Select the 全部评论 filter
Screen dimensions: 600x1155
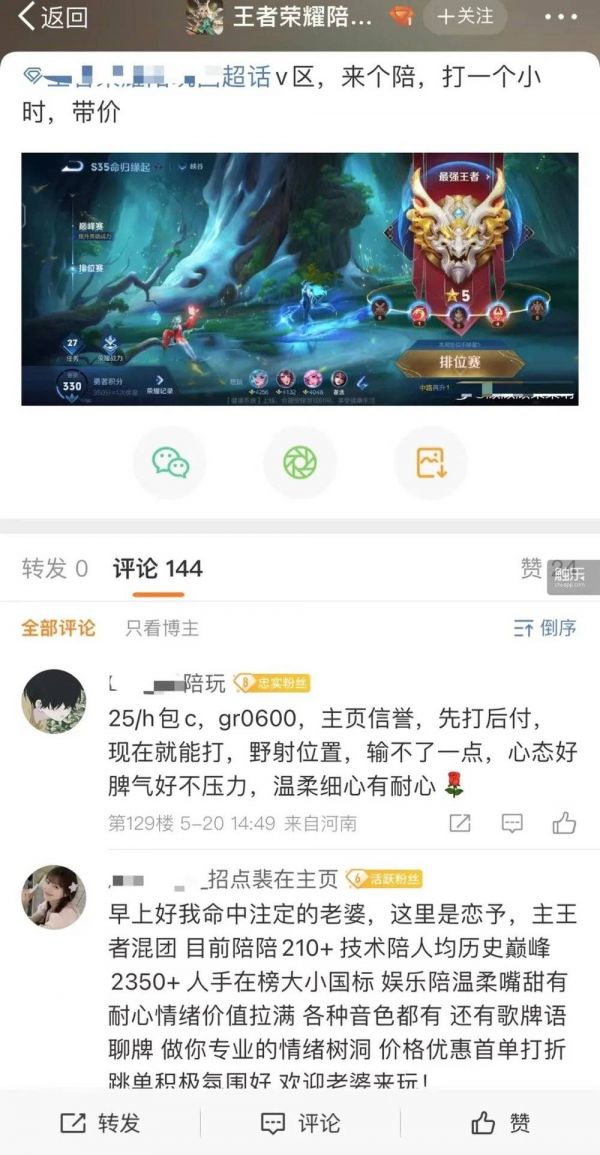(58, 628)
